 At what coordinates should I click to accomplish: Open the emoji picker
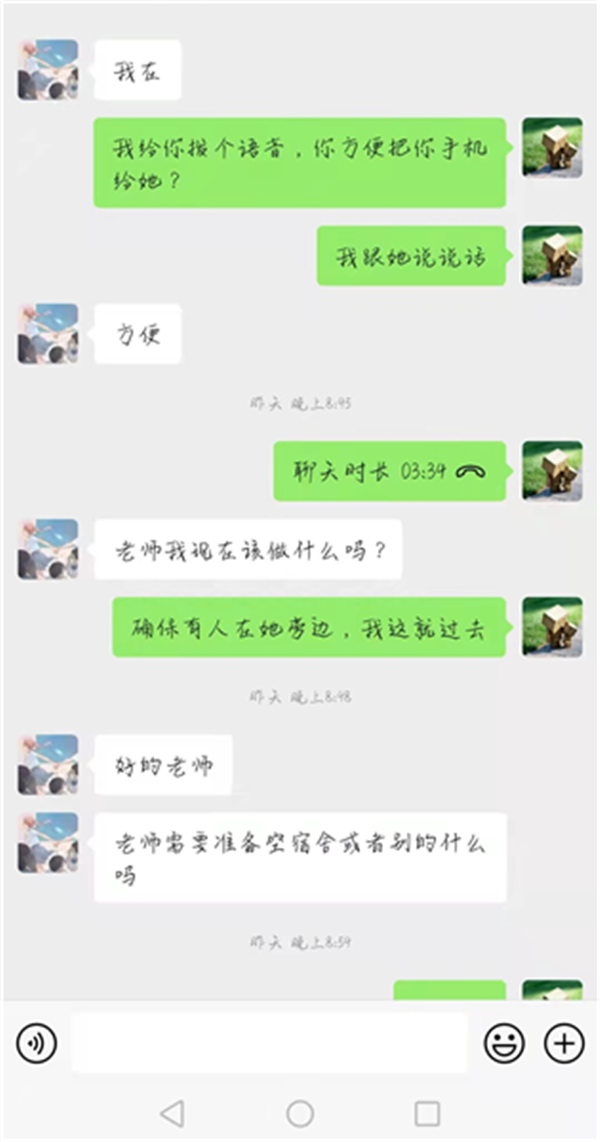[504, 1044]
